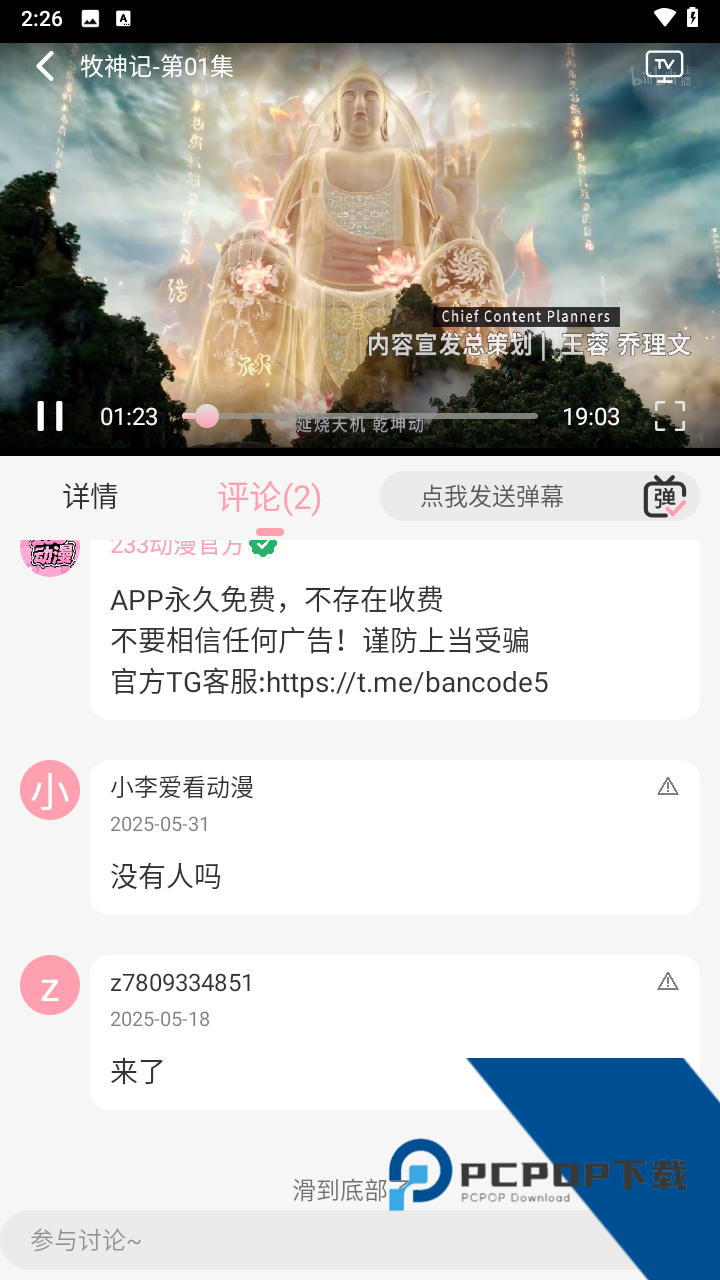Screen dimensions: 720x1280
Task: Pause the playing video
Action: click(x=49, y=416)
